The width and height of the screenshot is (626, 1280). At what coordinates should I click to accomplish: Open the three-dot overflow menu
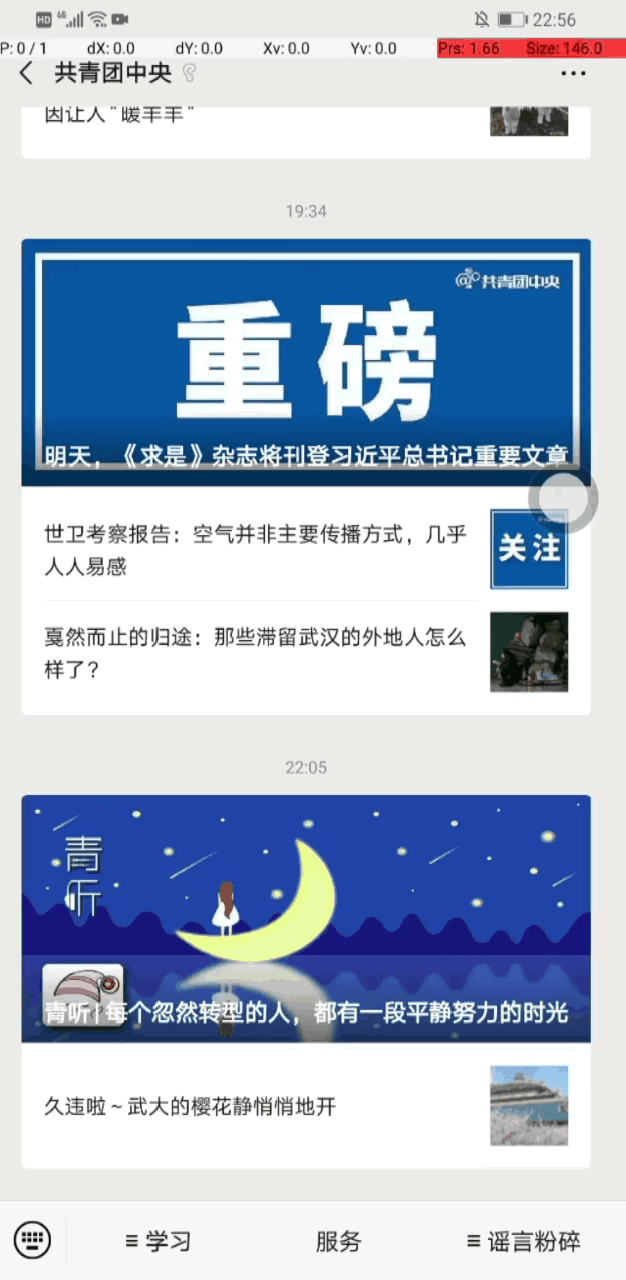(x=573, y=73)
